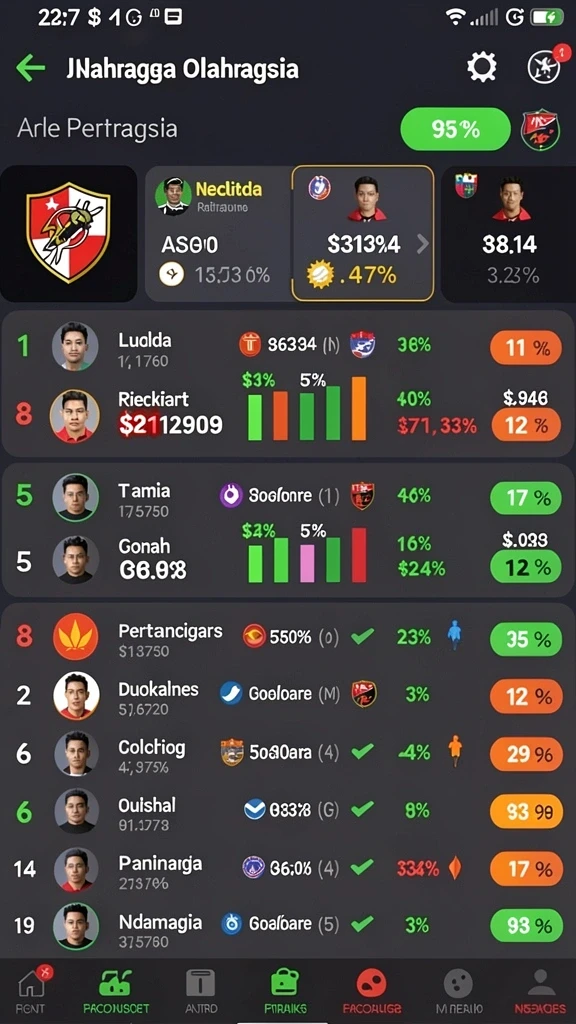The height and width of the screenshot is (1024, 576).
Task: Open the soccer icon with red badge
Action: (x=543, y=66)
